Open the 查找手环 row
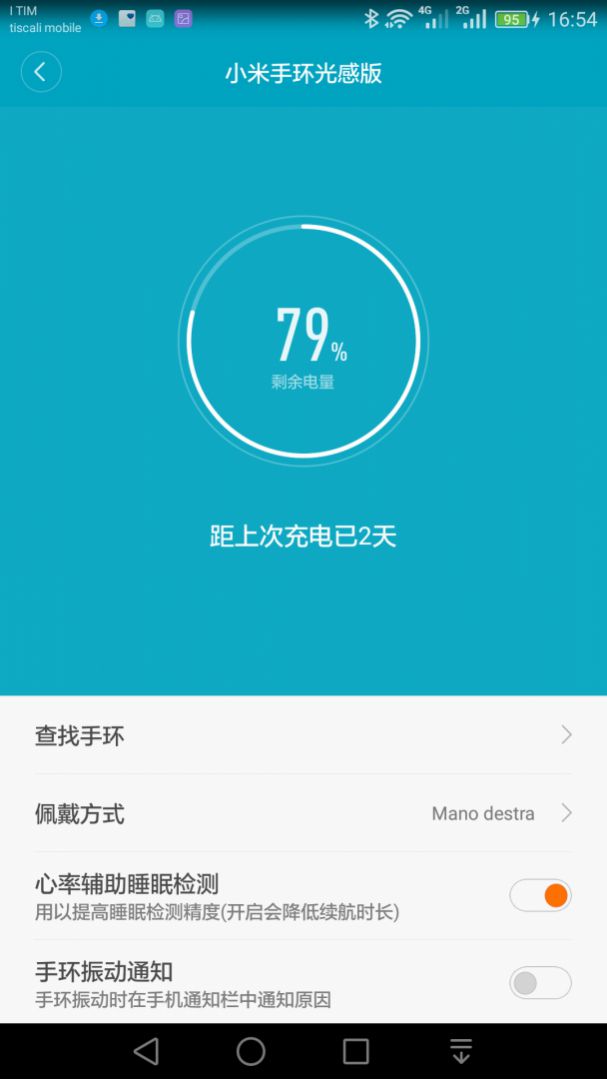Screen dimensions: 607x1080 point(303,736)
